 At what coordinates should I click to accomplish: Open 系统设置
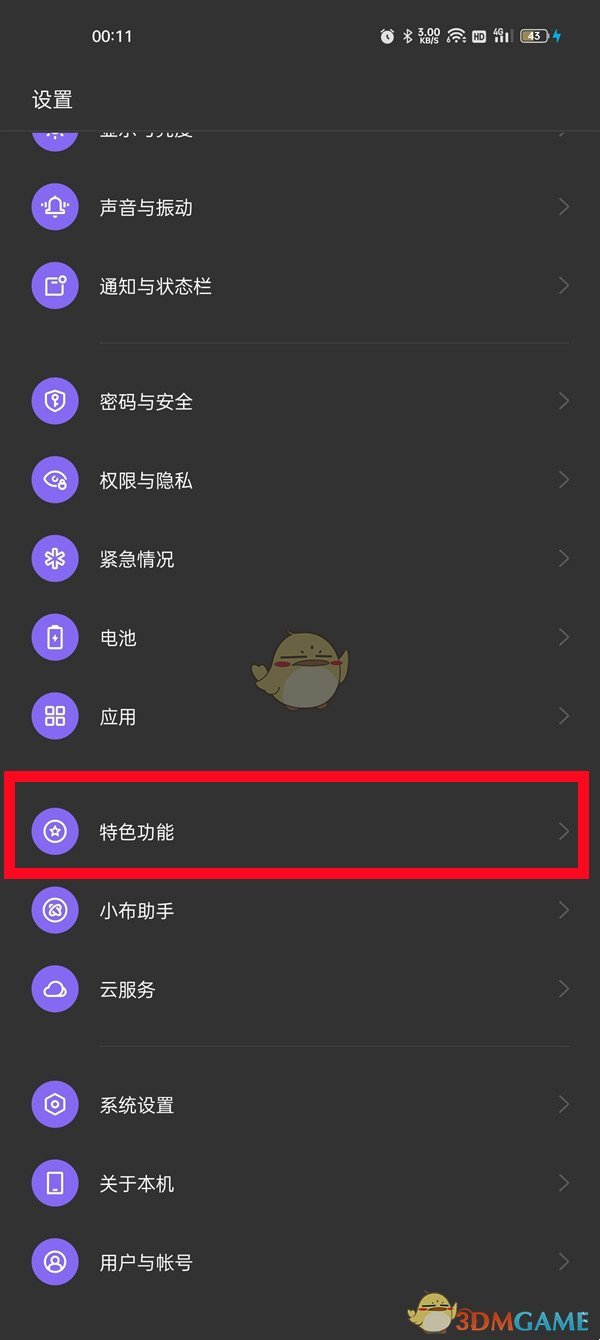300,1105
